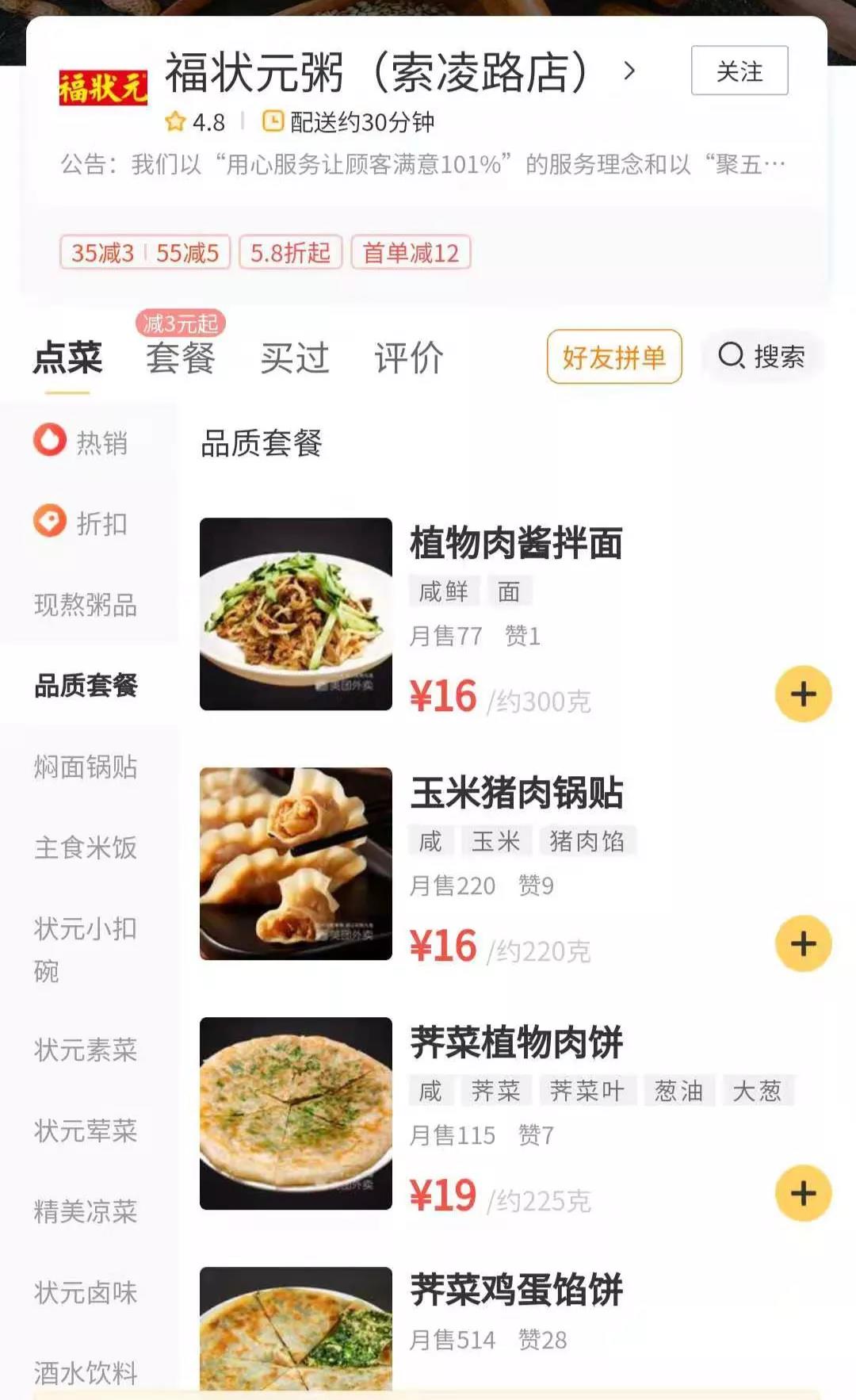Open 福状元粥 store details chevron

pyautogui.click(x=629, y=71)
